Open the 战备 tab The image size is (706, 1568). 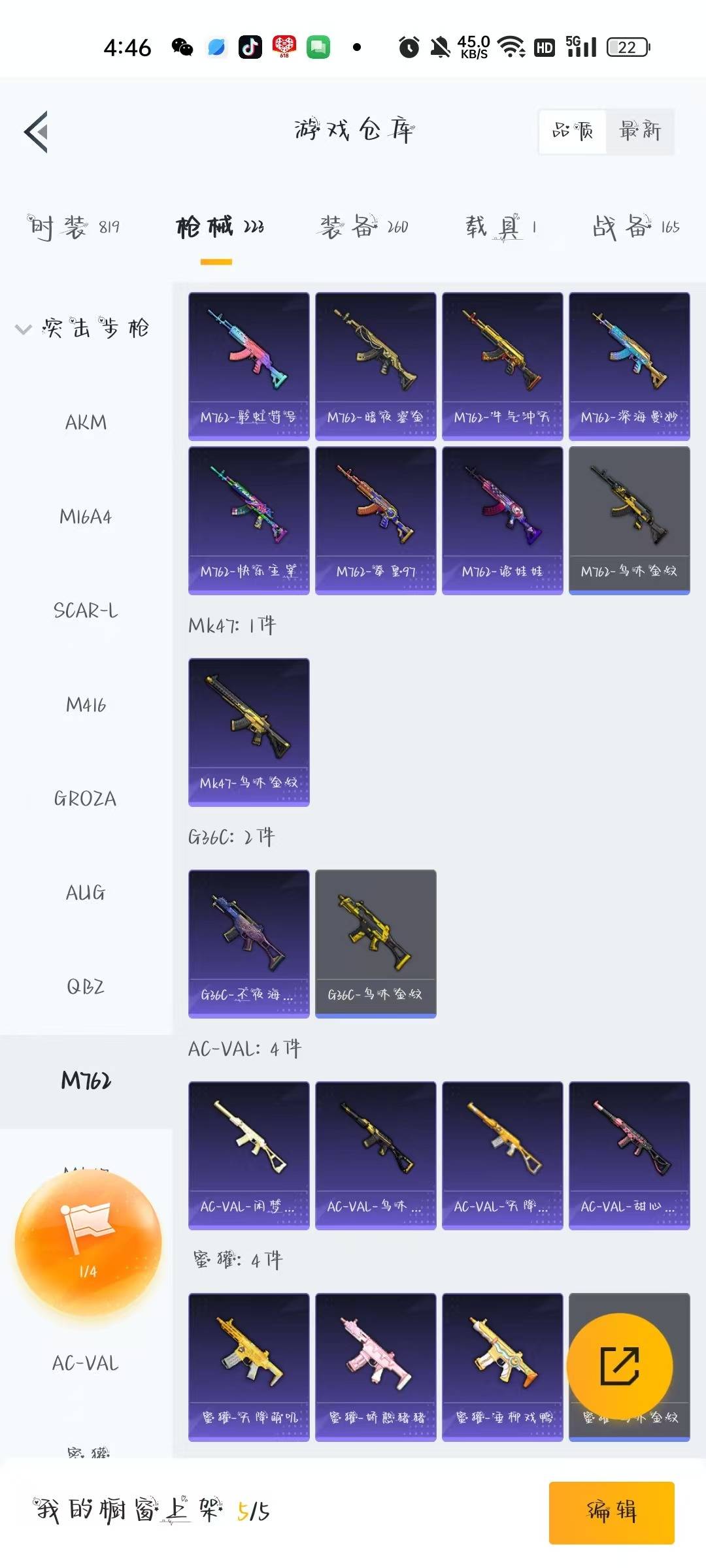tap(635, 227)
